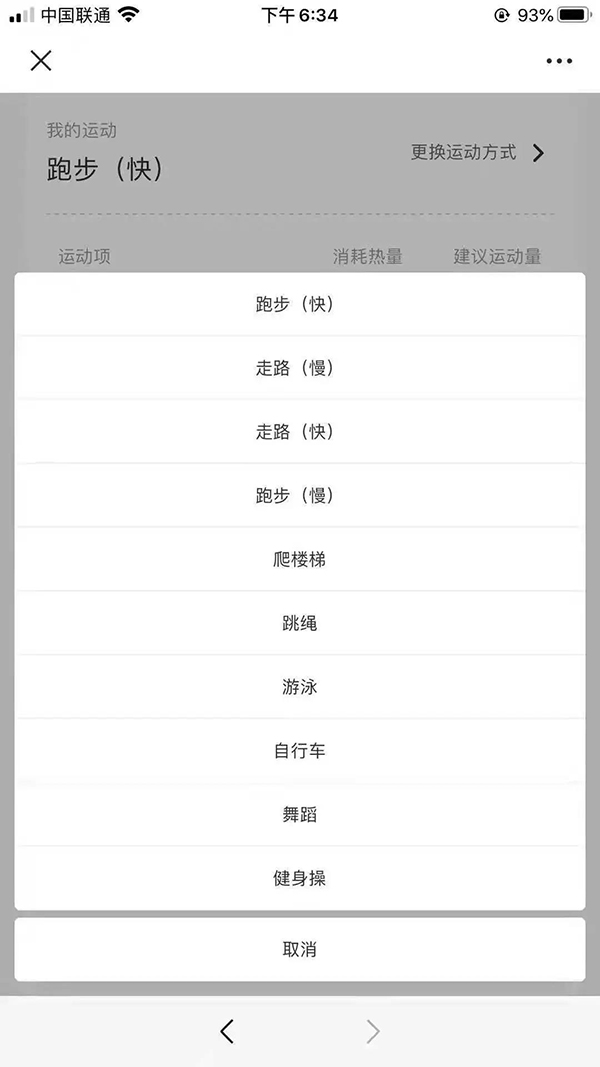The height and width of the screenshot is (1067, 600).
Task: Pick 游泳 as exercise type
Action: pos(299,687)
